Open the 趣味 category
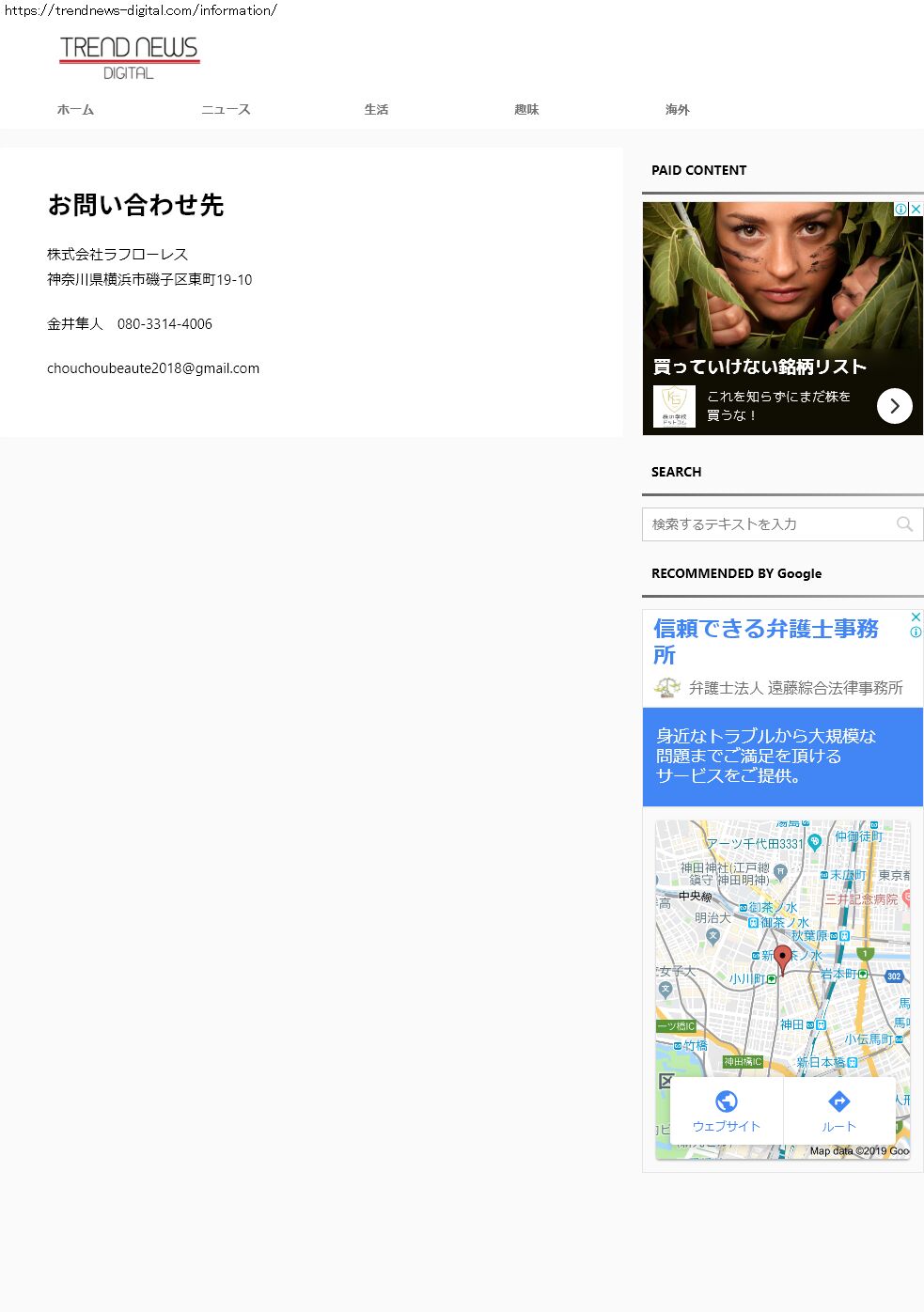The height and width of the screenshot is (1312, 924). [526, 110]
